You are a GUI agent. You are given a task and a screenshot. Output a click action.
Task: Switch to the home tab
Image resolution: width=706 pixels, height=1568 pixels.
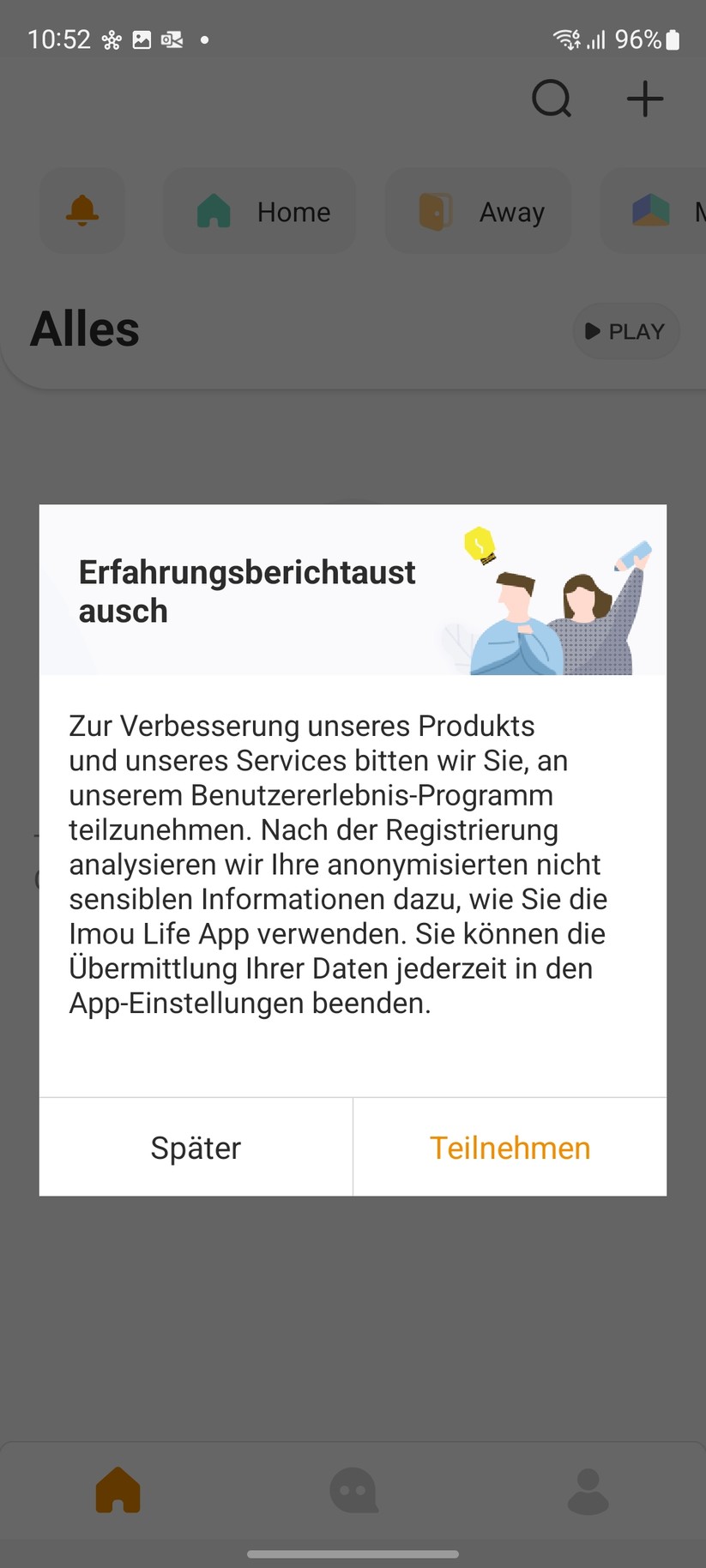[x=118, y=1490]
